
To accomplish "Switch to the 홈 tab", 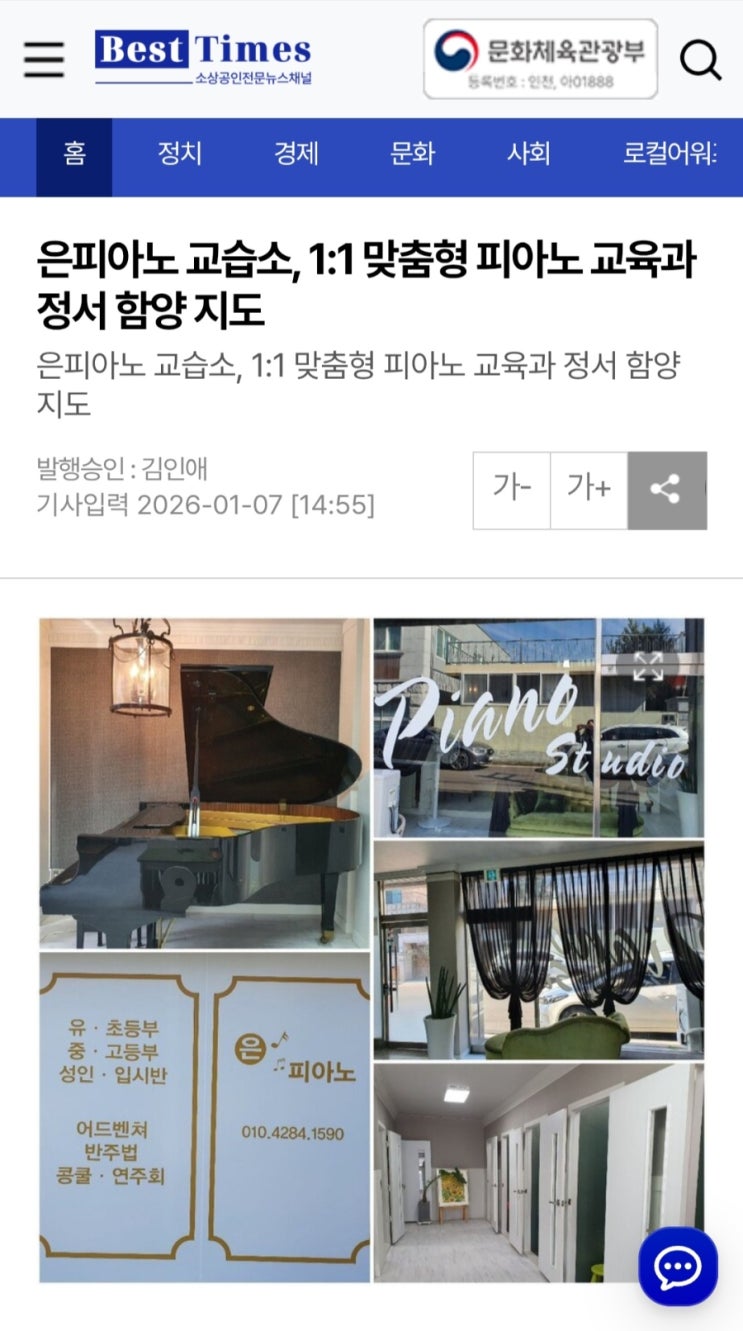I will coord(74,154).
